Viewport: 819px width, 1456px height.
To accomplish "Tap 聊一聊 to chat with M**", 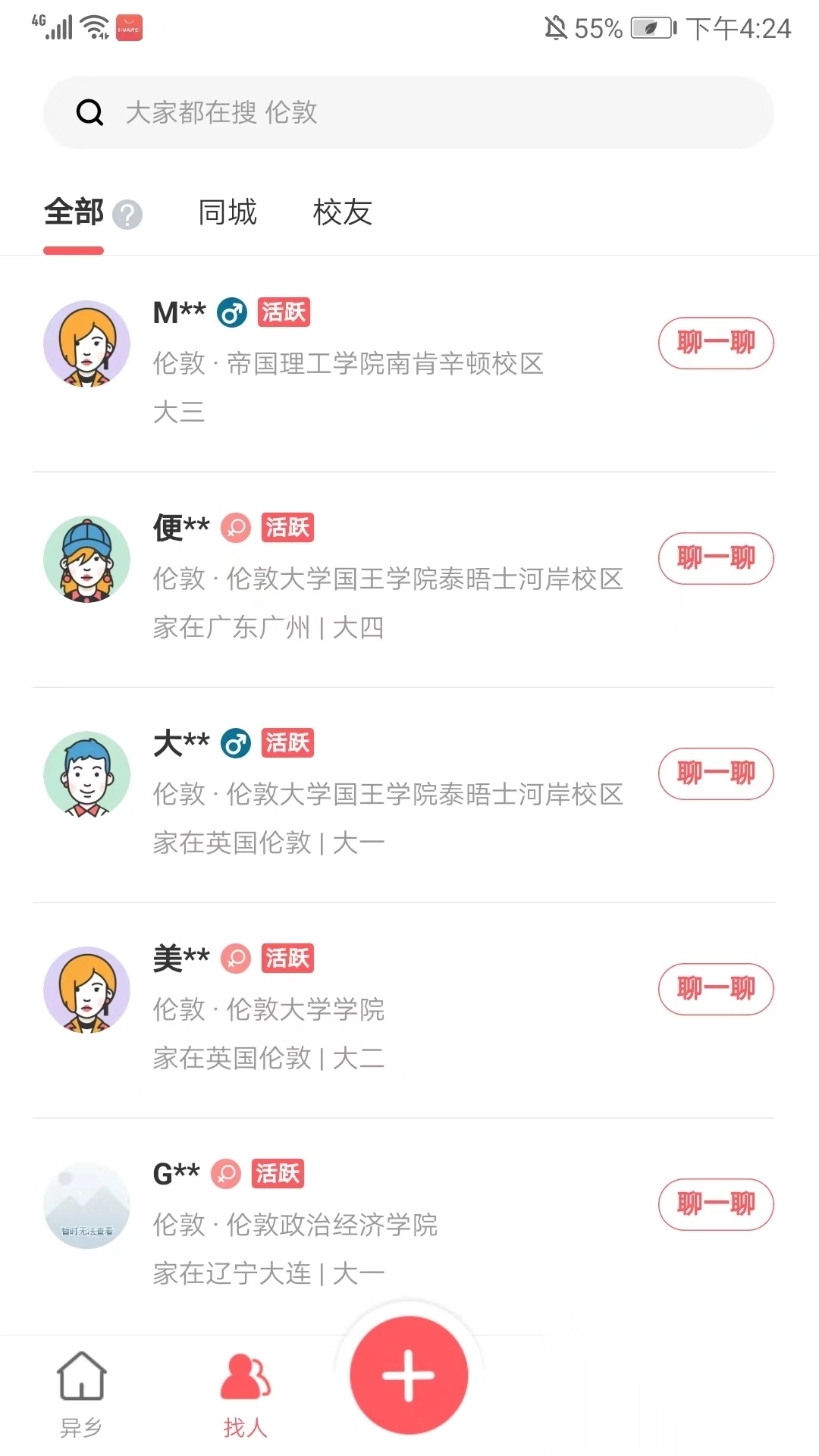I will pyautogui.click(x=715, y=343).
